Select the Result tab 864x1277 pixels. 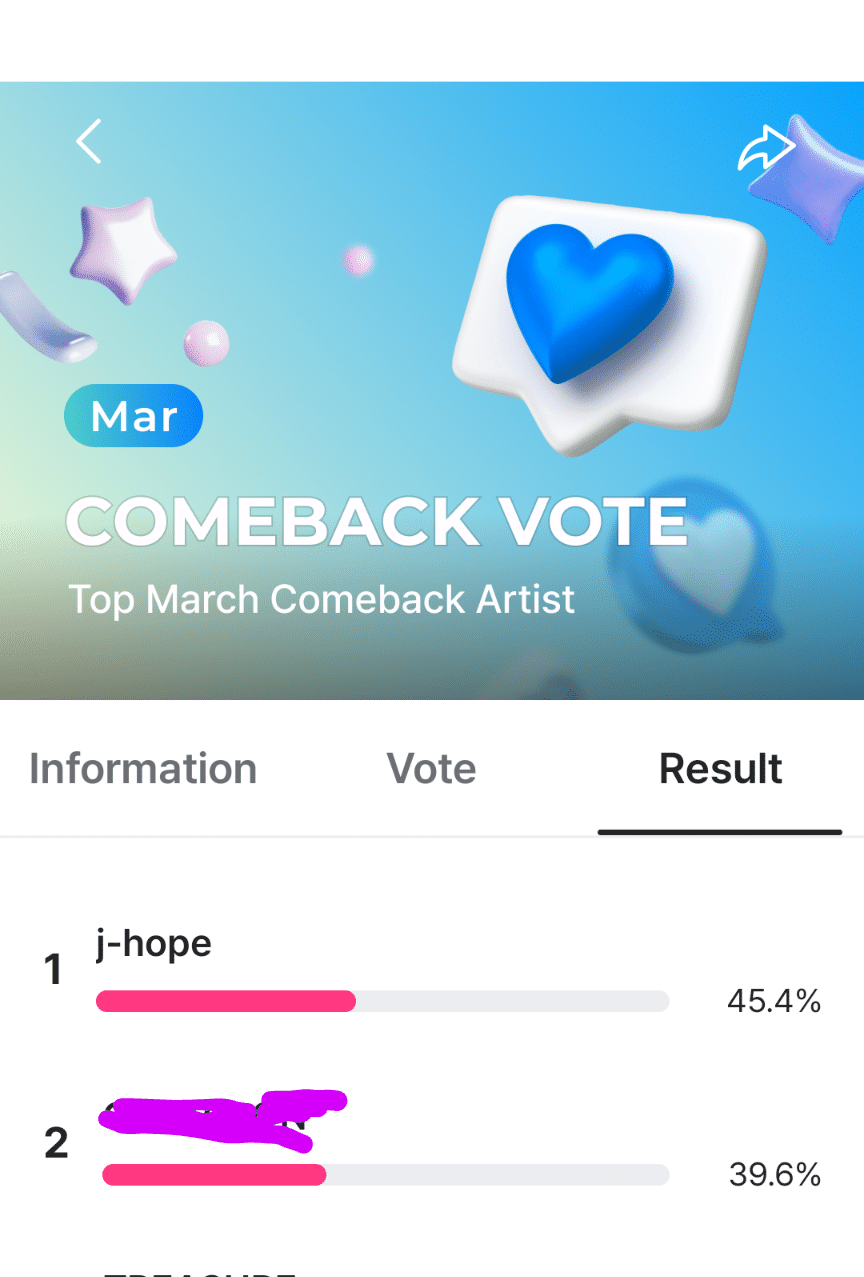coord(720,768)
